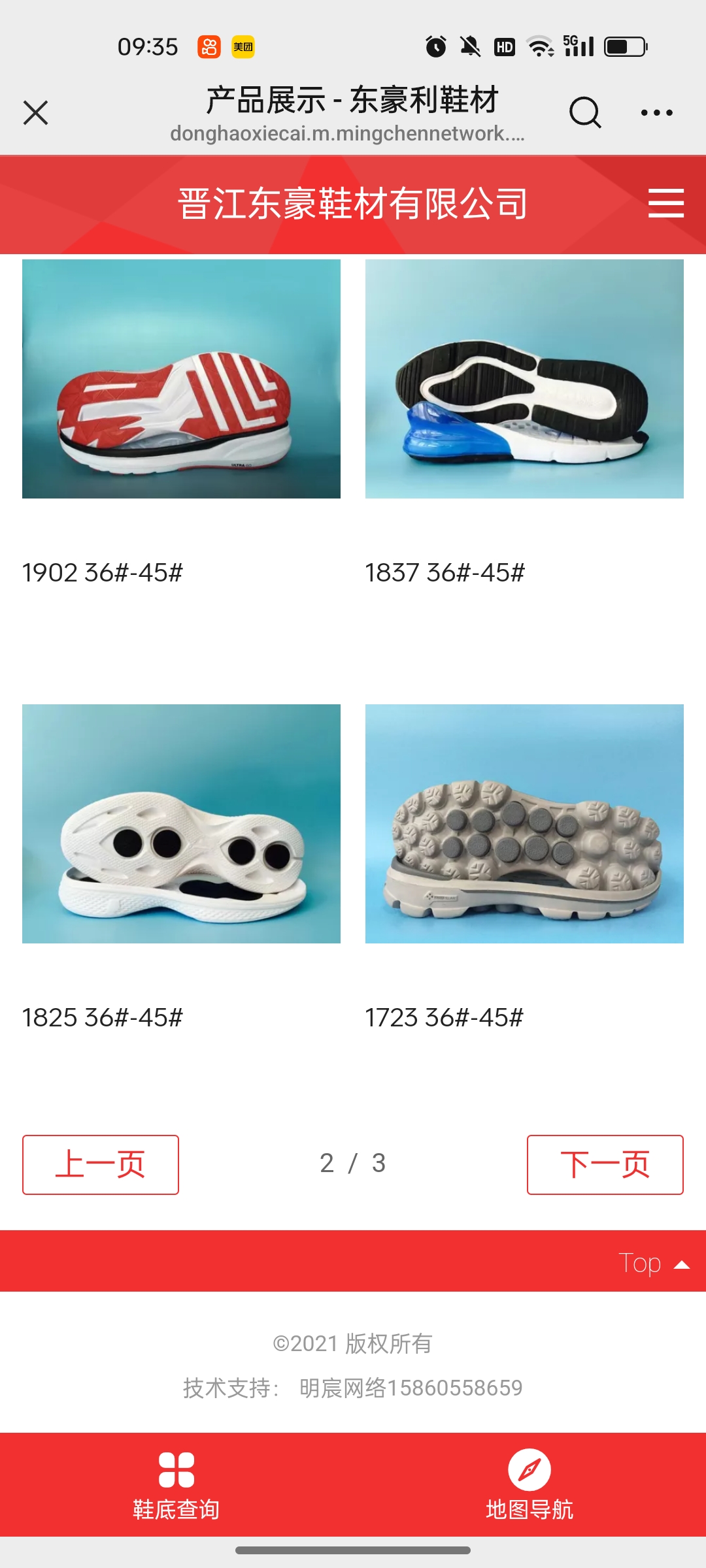Select product 1825 36#-45# sole
Viewport: 706px width, 1568px height.
(181, 823)
